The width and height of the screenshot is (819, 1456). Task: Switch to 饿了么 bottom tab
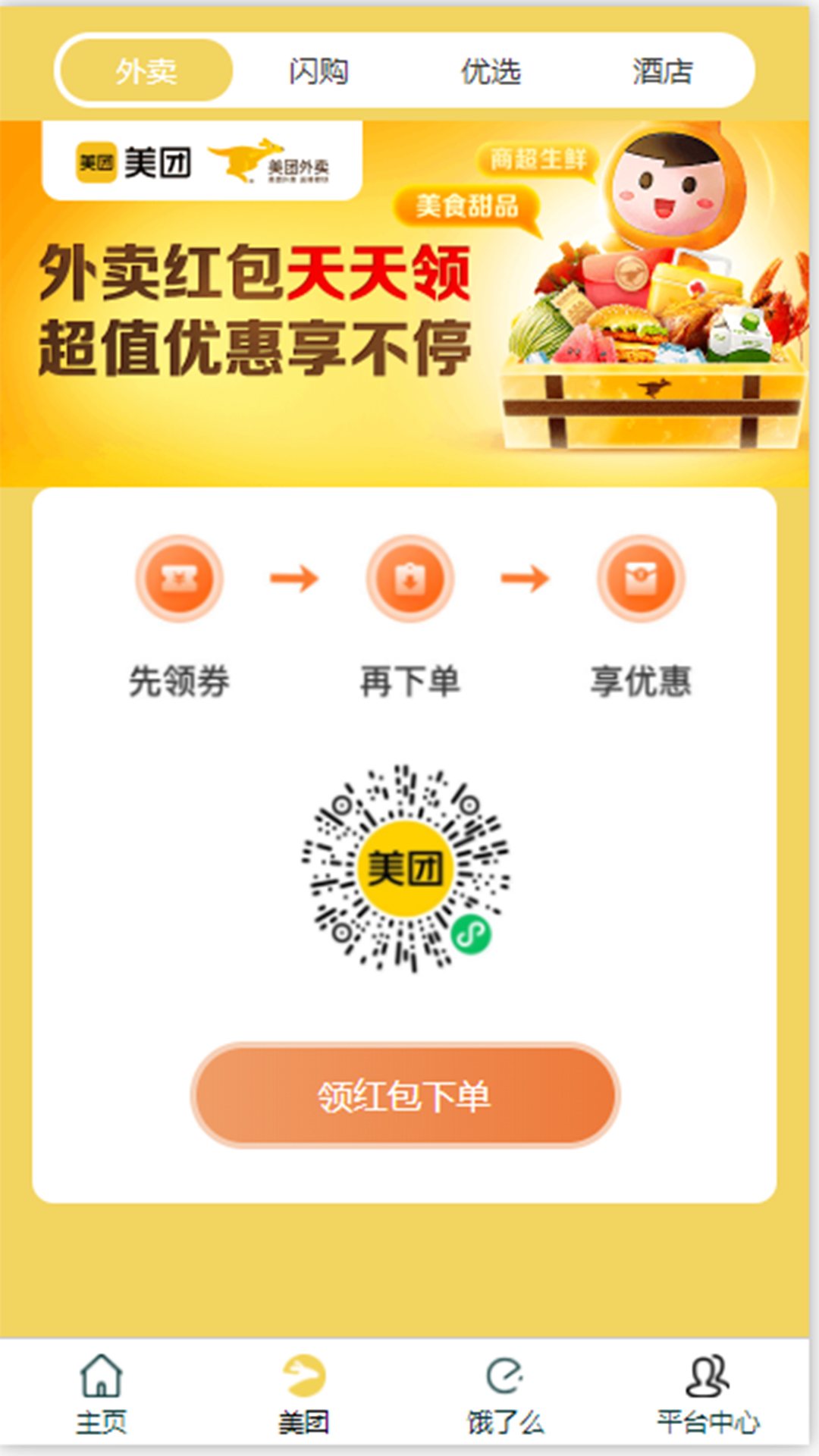pyautogui.click(x=506, y=1394)
